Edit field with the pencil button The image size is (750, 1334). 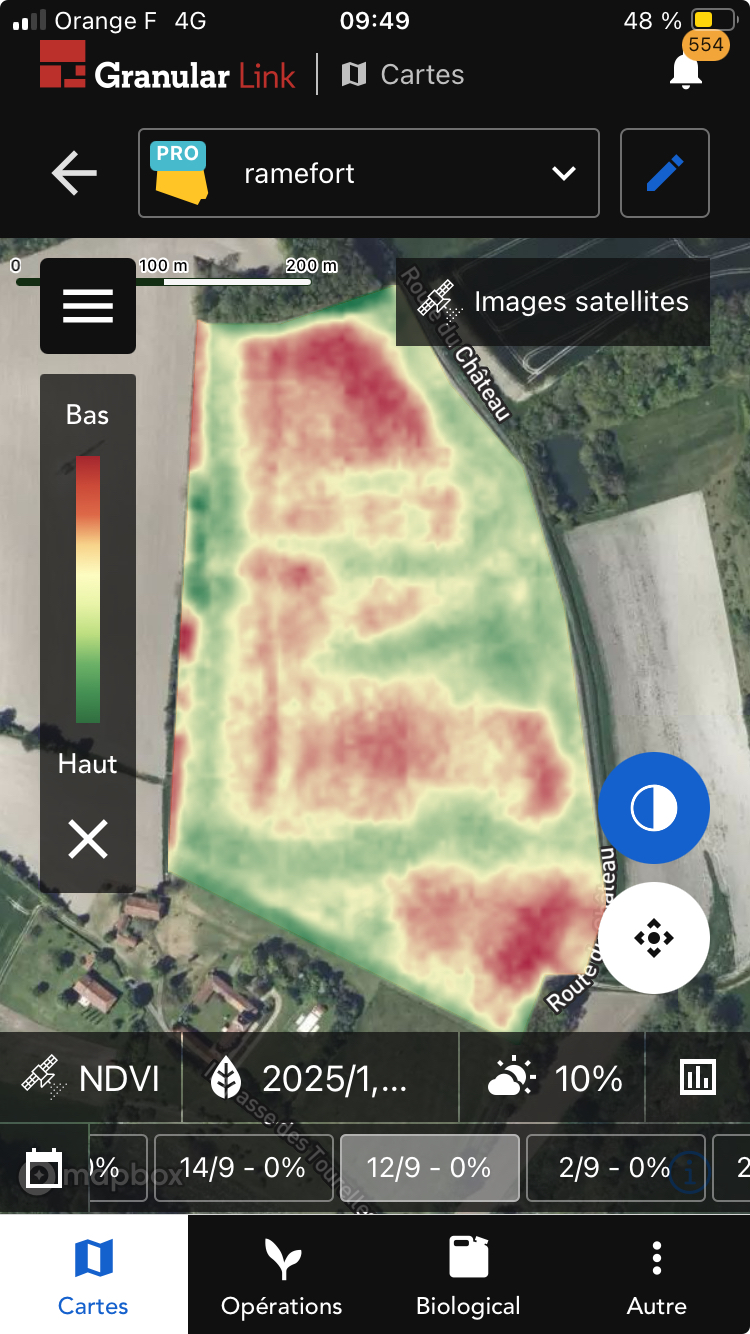[x=665, y=173]
